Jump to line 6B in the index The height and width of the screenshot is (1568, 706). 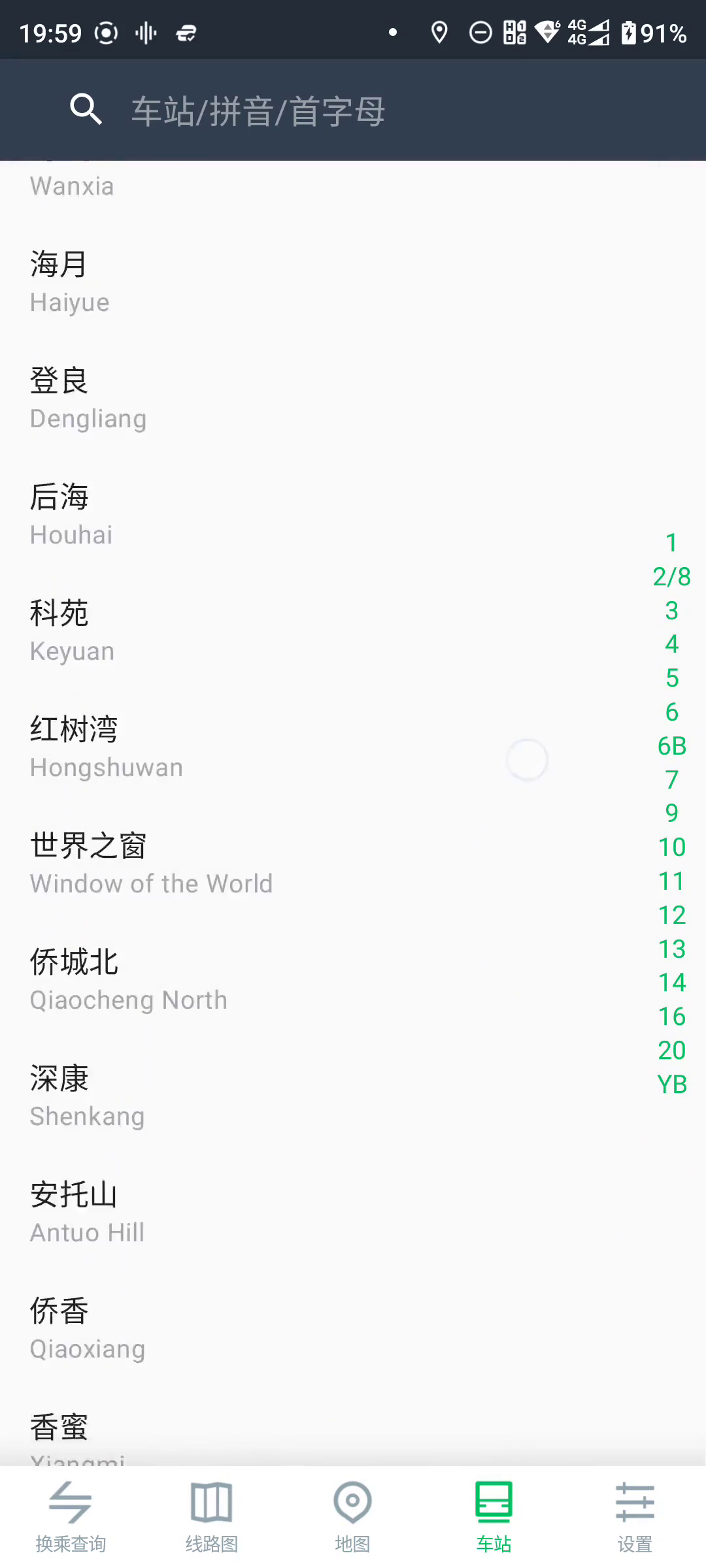(x=671, y=745)
